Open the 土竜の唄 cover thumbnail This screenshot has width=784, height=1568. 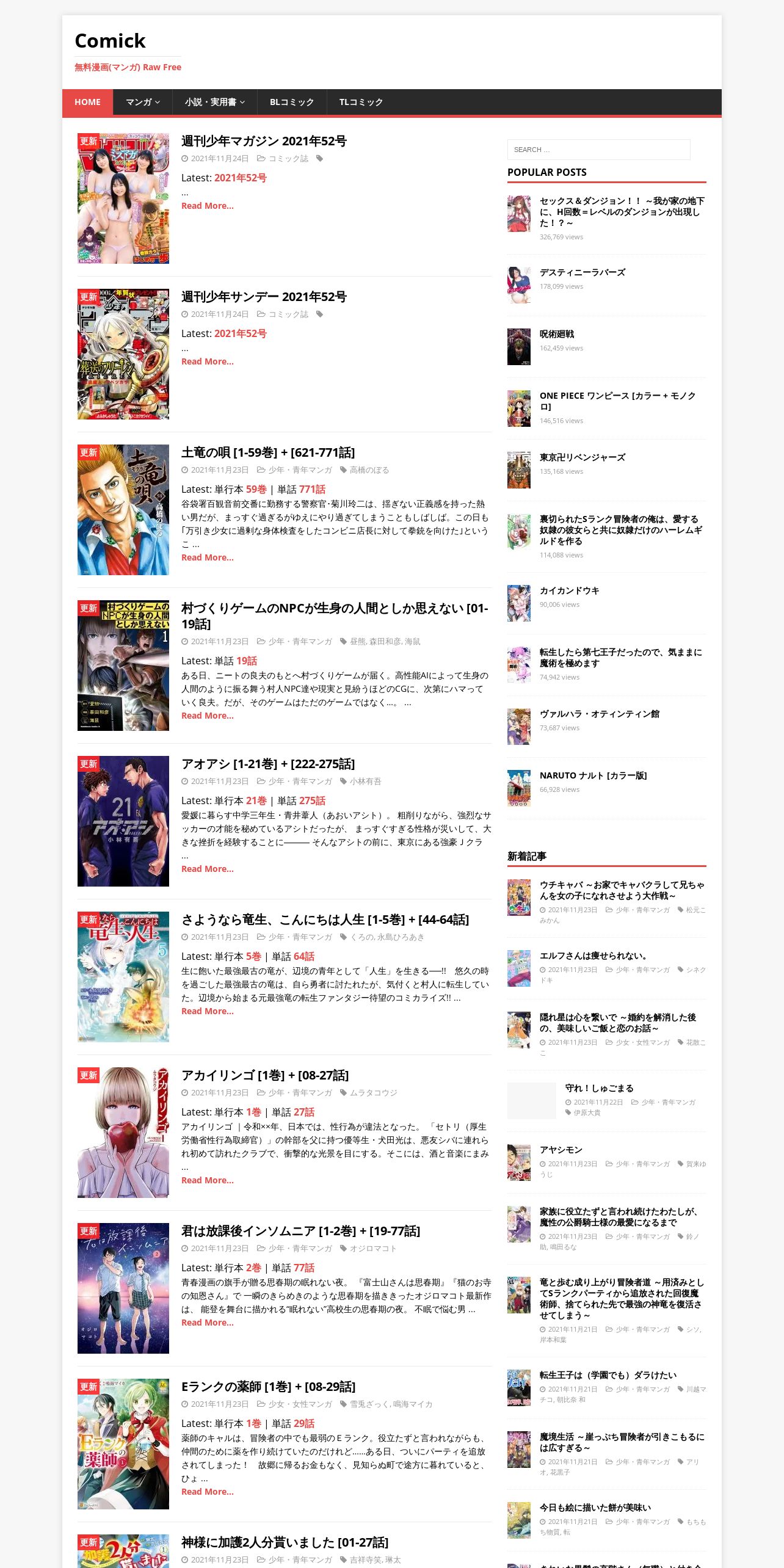(123, 510)
